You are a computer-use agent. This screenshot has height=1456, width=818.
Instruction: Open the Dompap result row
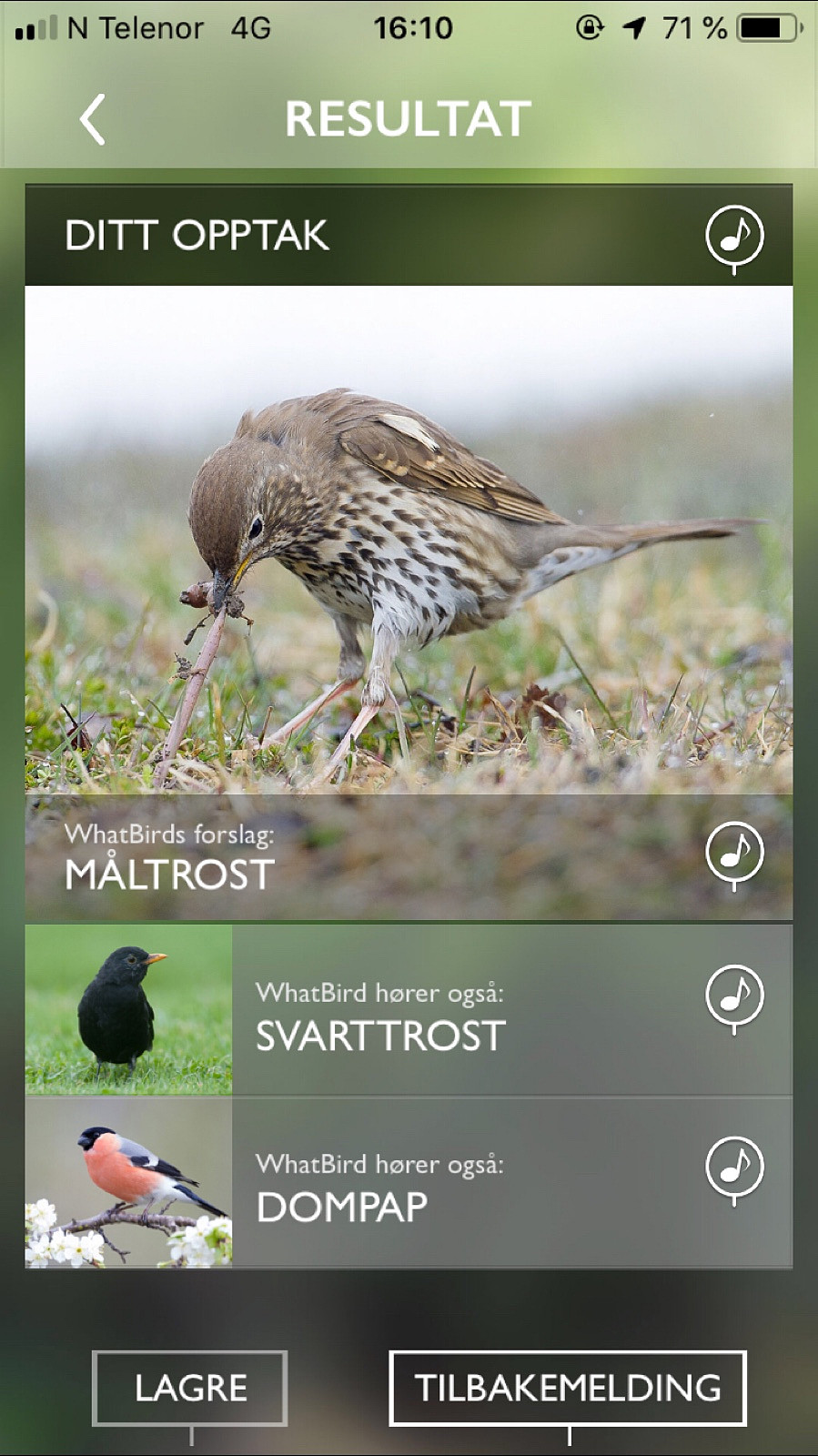pyautogui.click(x=409, y=1182)
